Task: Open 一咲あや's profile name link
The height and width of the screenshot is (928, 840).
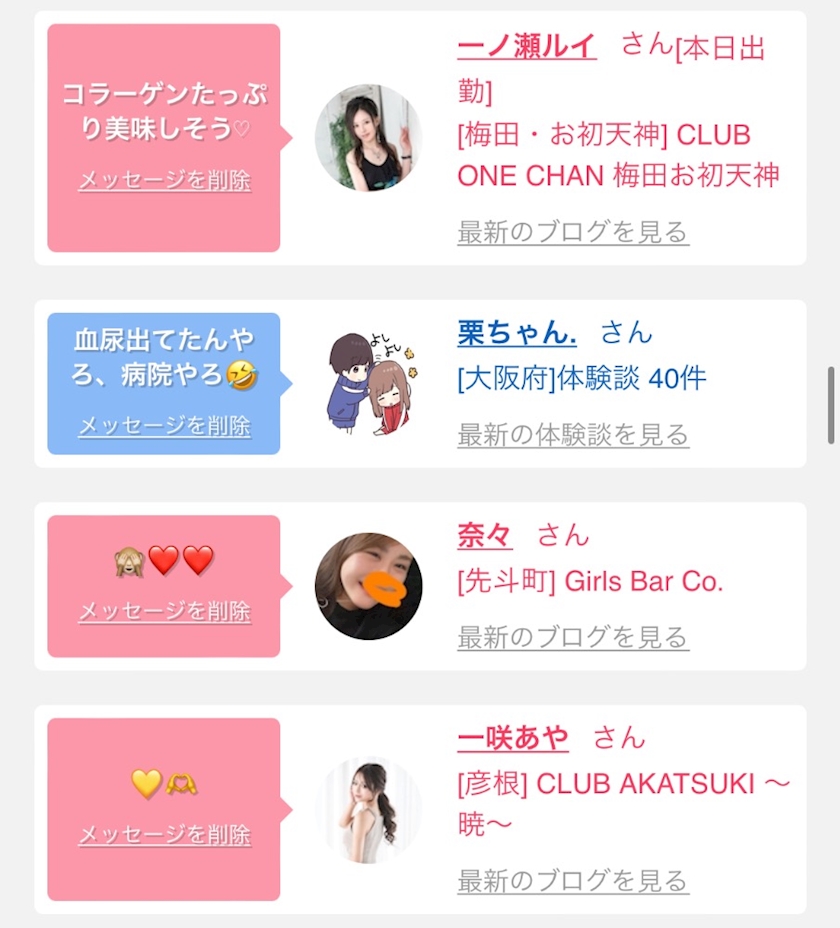Action: [513, 738]
